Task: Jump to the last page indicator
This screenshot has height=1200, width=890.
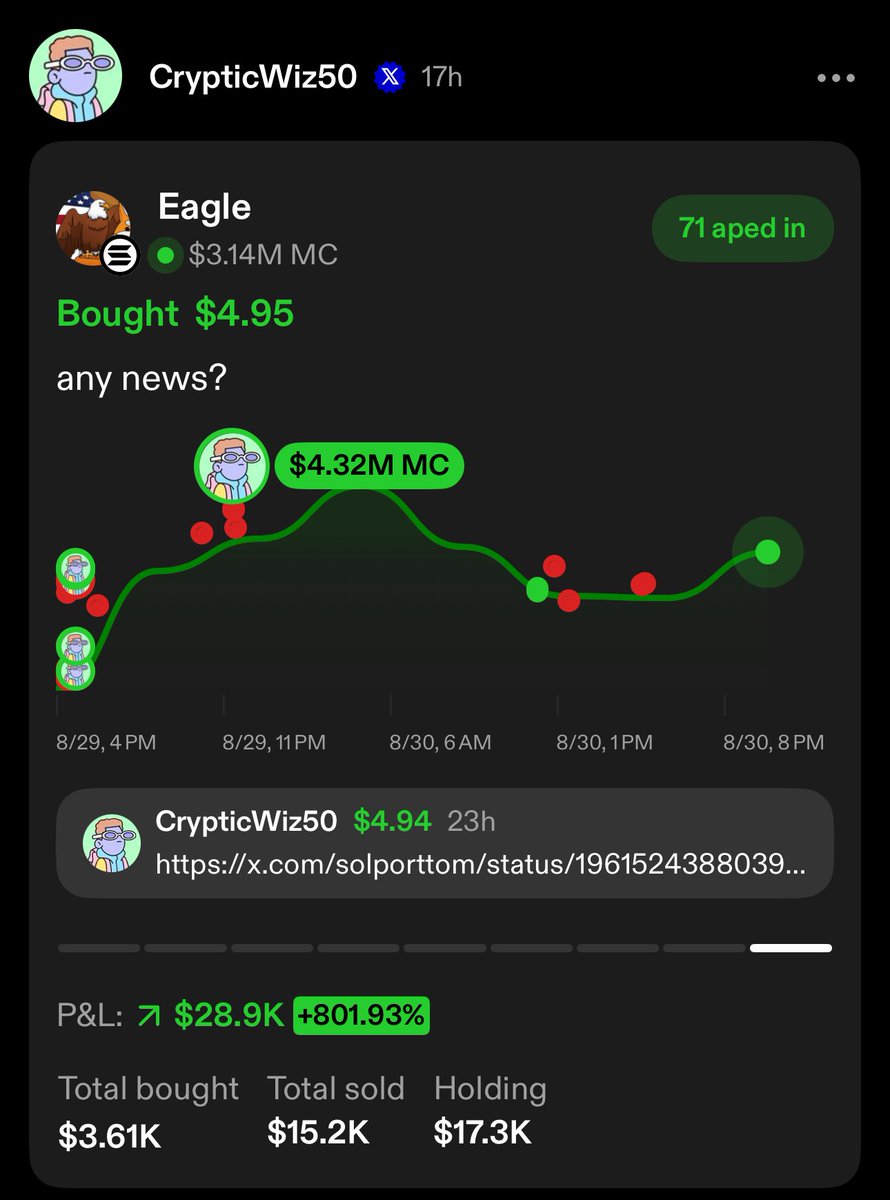Action: (x=790, y=947)
